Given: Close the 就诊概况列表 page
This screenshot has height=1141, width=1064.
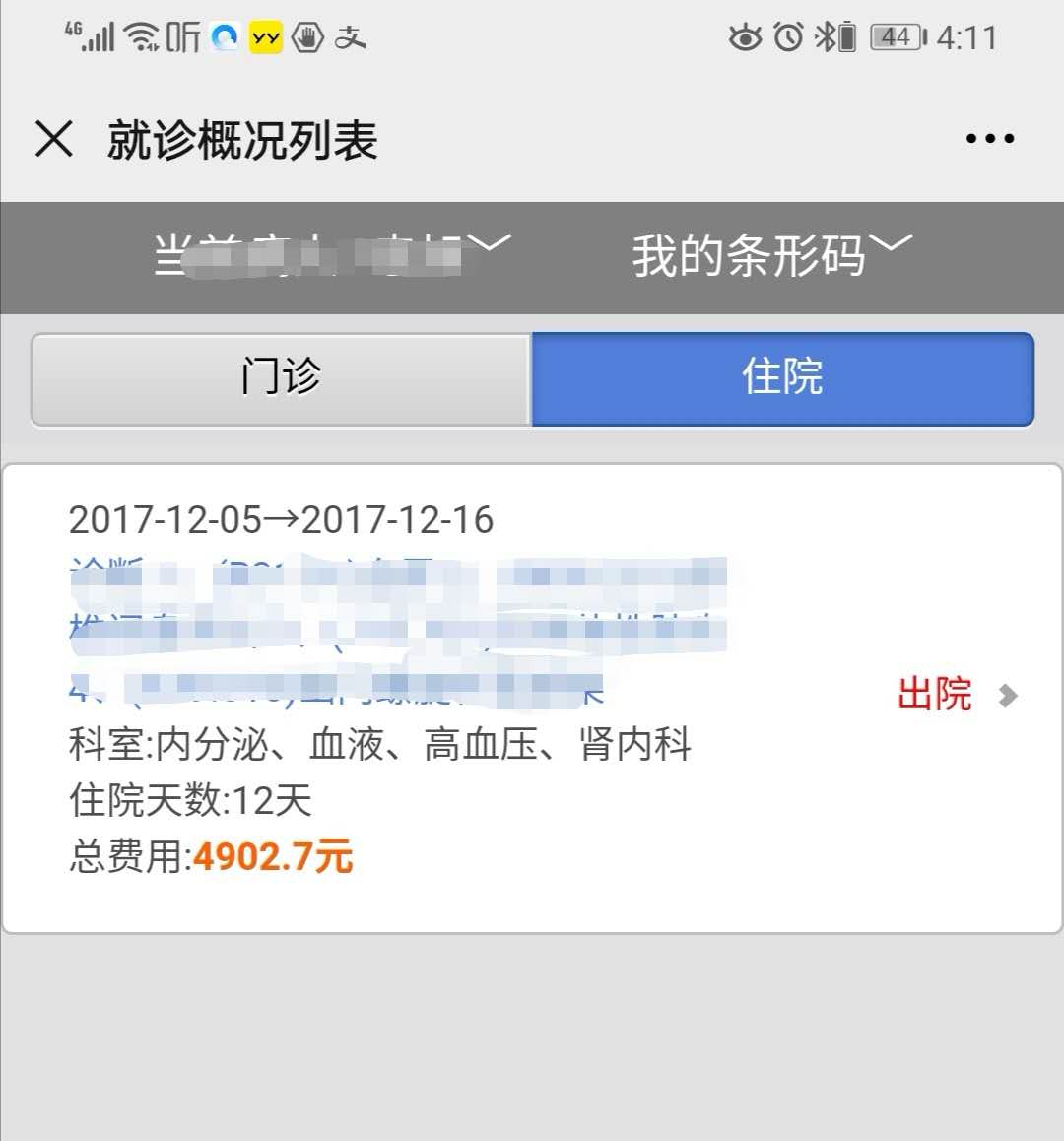Looking at the screenshot, I should coord(54,139).
